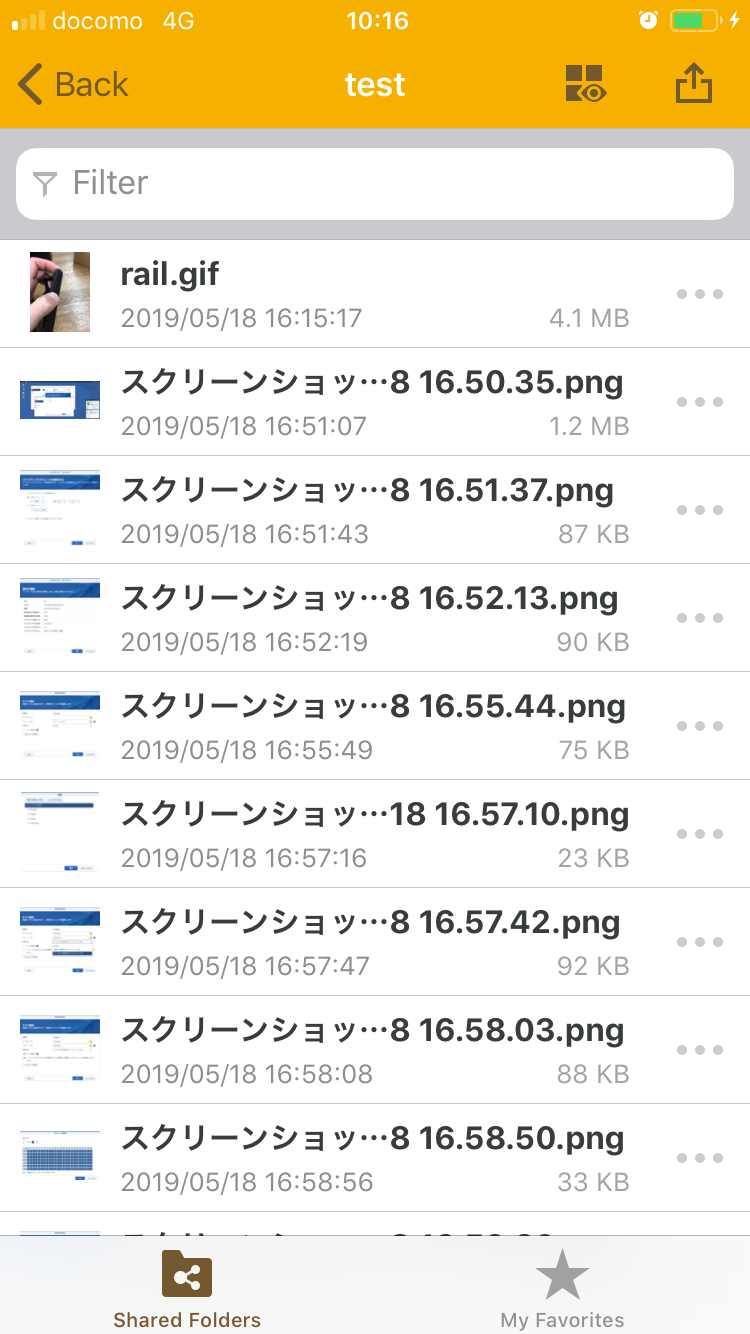Image resolution: width=750 pixels, height=1334 pixels.
Task: Change the view mode icon
Action: (585, 85)
